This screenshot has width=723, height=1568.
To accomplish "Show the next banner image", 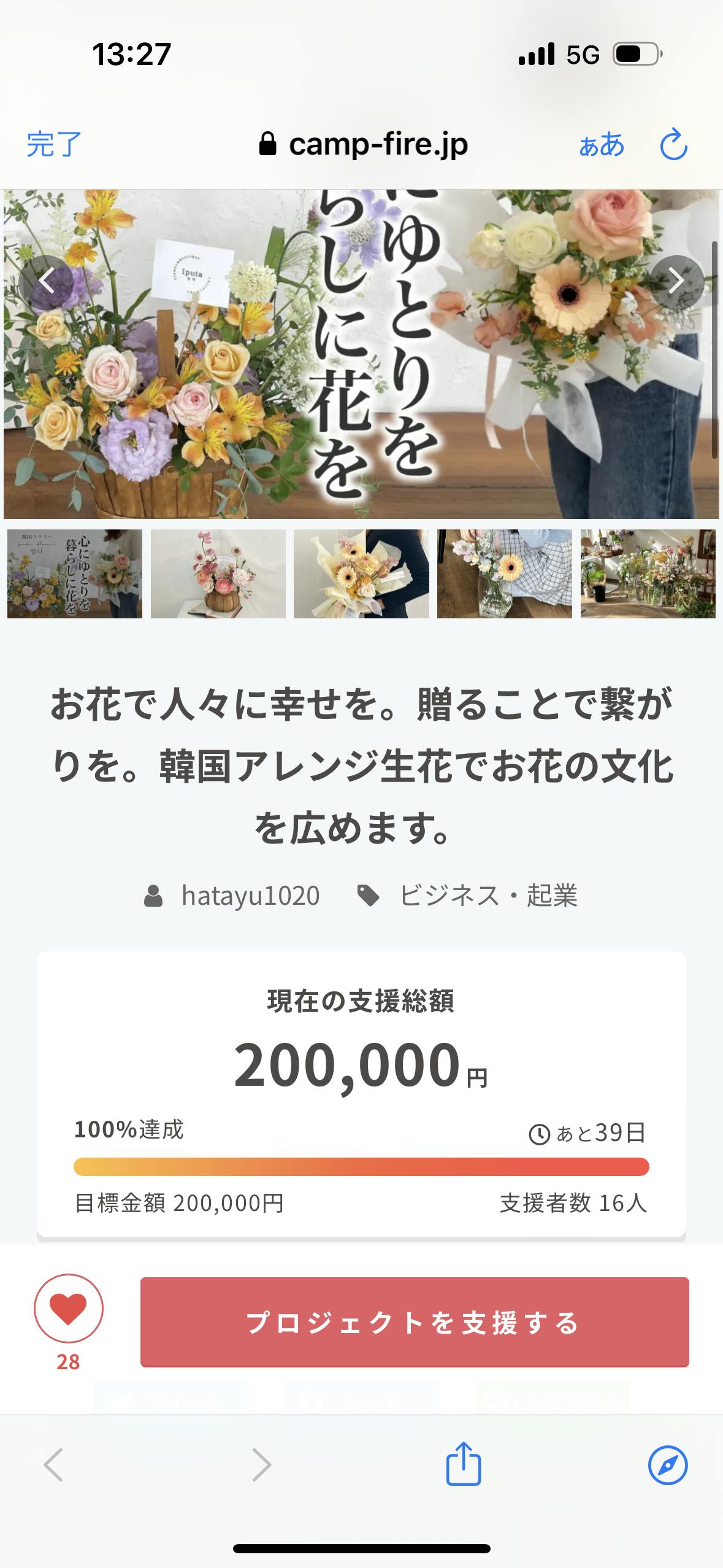I will point(676,282).
